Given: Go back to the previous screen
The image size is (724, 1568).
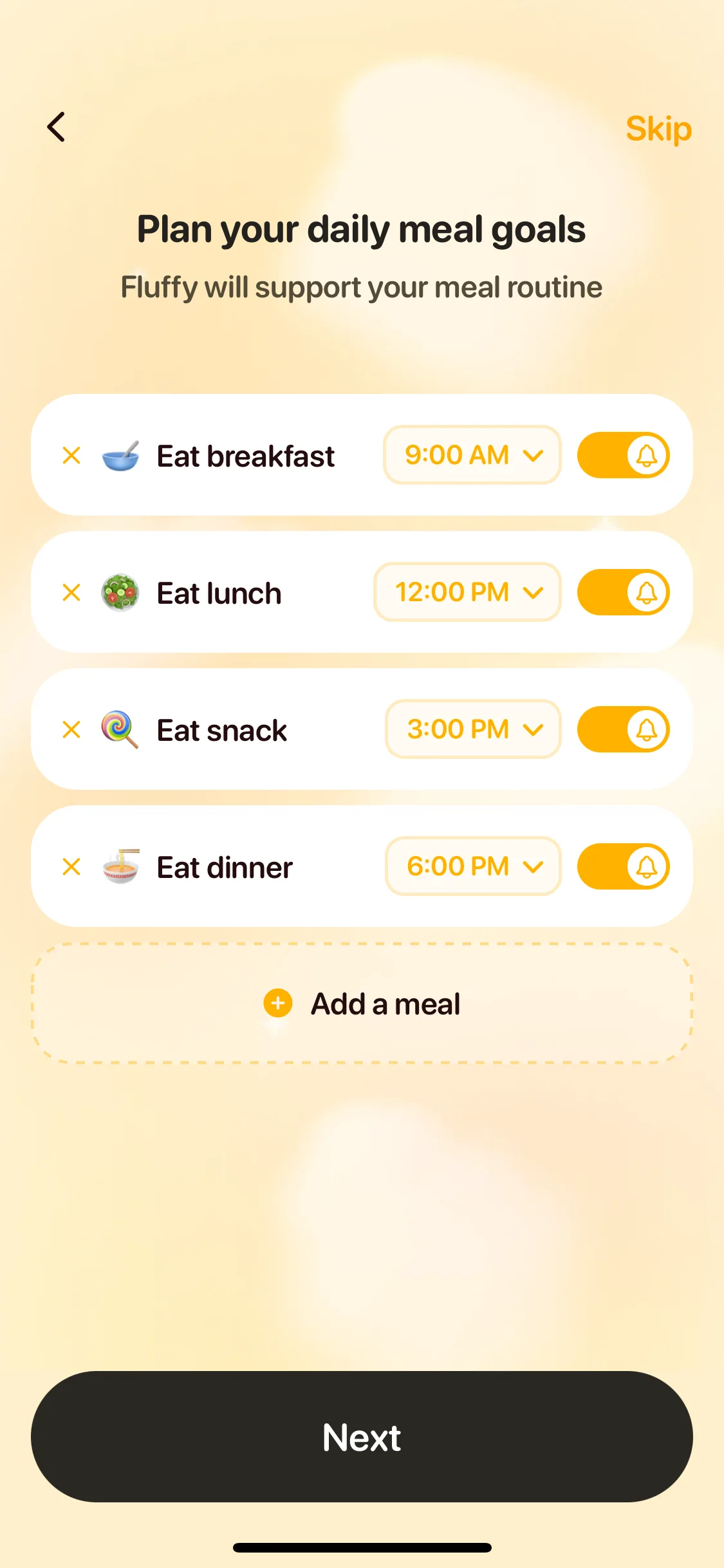Looking at the screenshot, I should (x=57, y=127).
